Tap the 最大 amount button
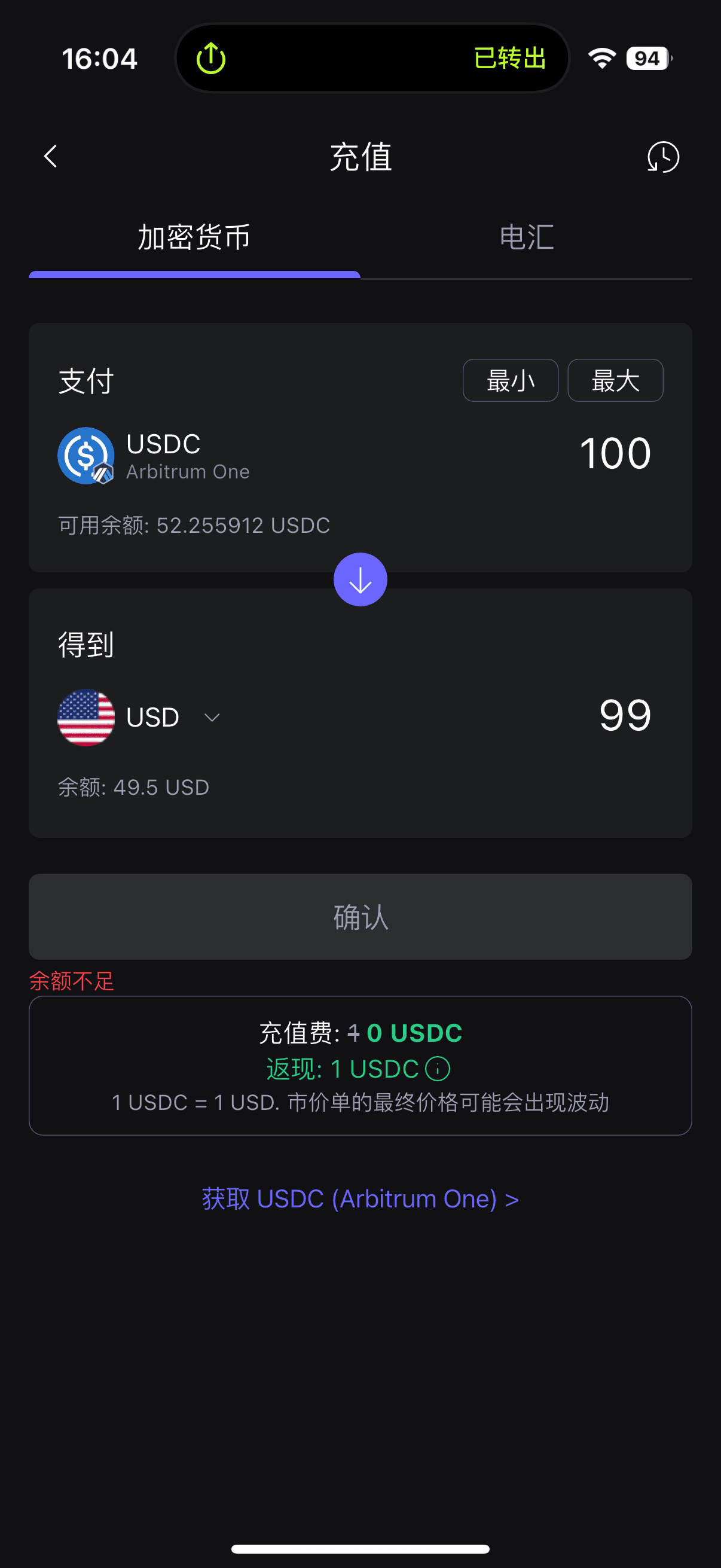This screenshot has width=721, height=1568. pos(615,380)
